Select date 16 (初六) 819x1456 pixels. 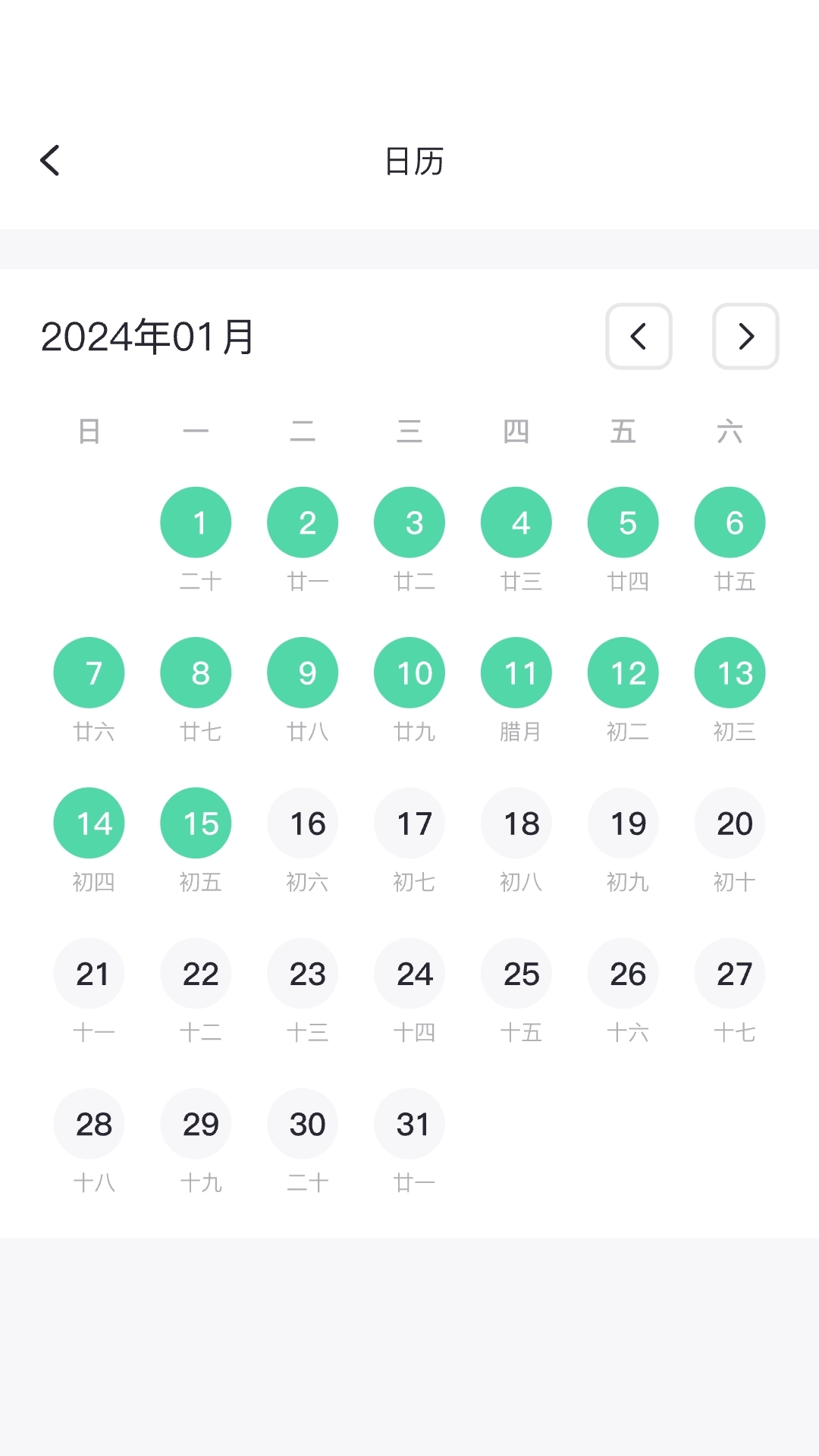point(303,823)
